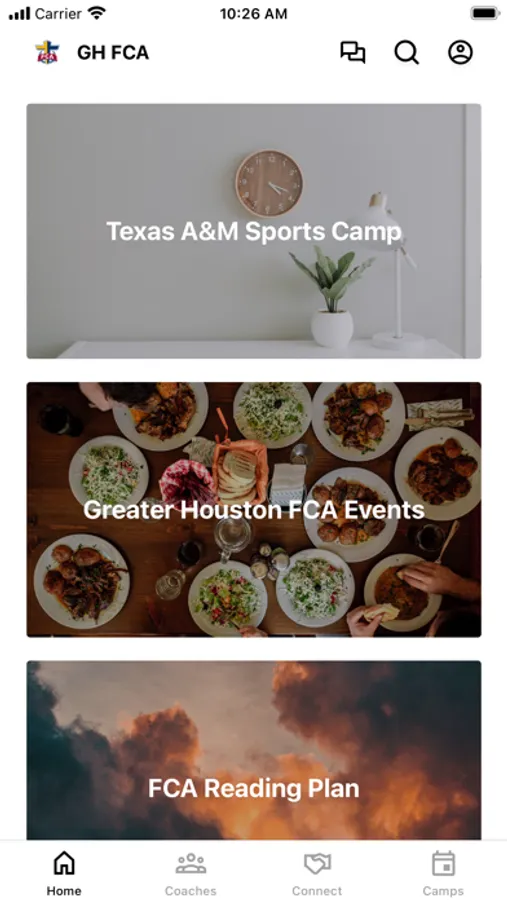Image resolution: width=507 pixels, height=900 pixels.
Task: Open the profile account icon
Action: coord(460,52)
